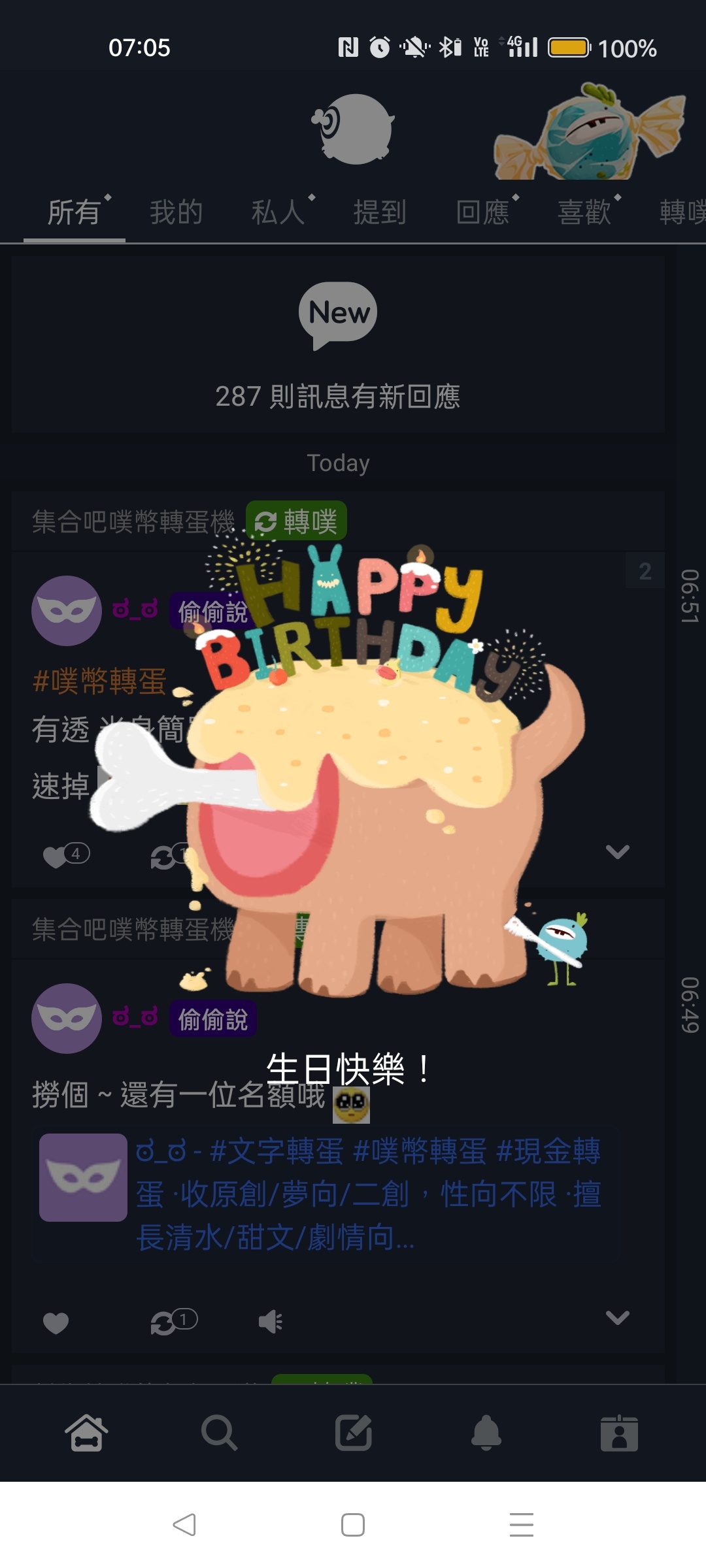The height and width of the screenshot is (1568, 706).
Task: Open the notifications bell
Action: point(486,1433)
